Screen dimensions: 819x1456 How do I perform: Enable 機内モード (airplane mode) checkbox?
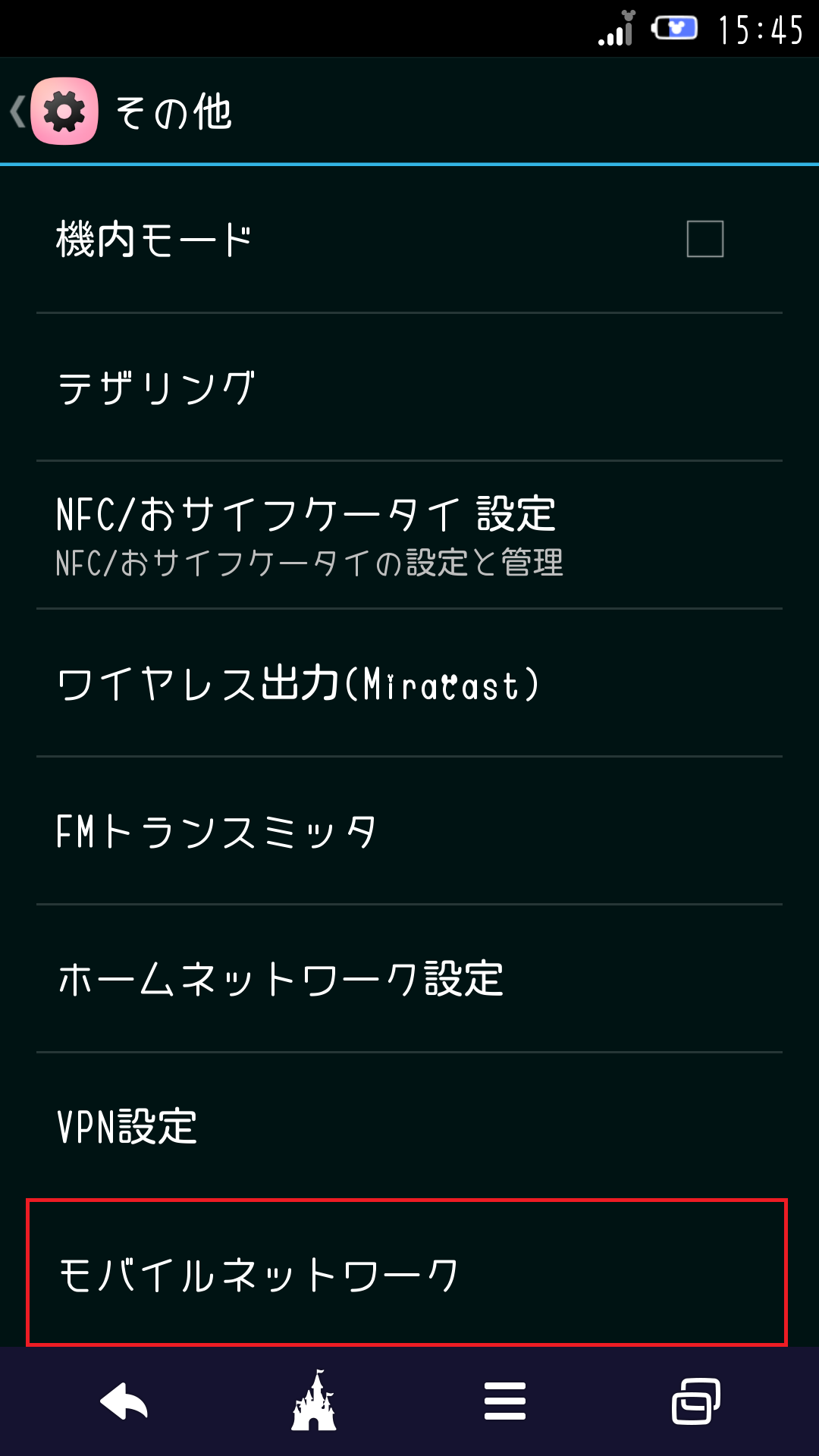pyautogui.click(x=705, y=240)
